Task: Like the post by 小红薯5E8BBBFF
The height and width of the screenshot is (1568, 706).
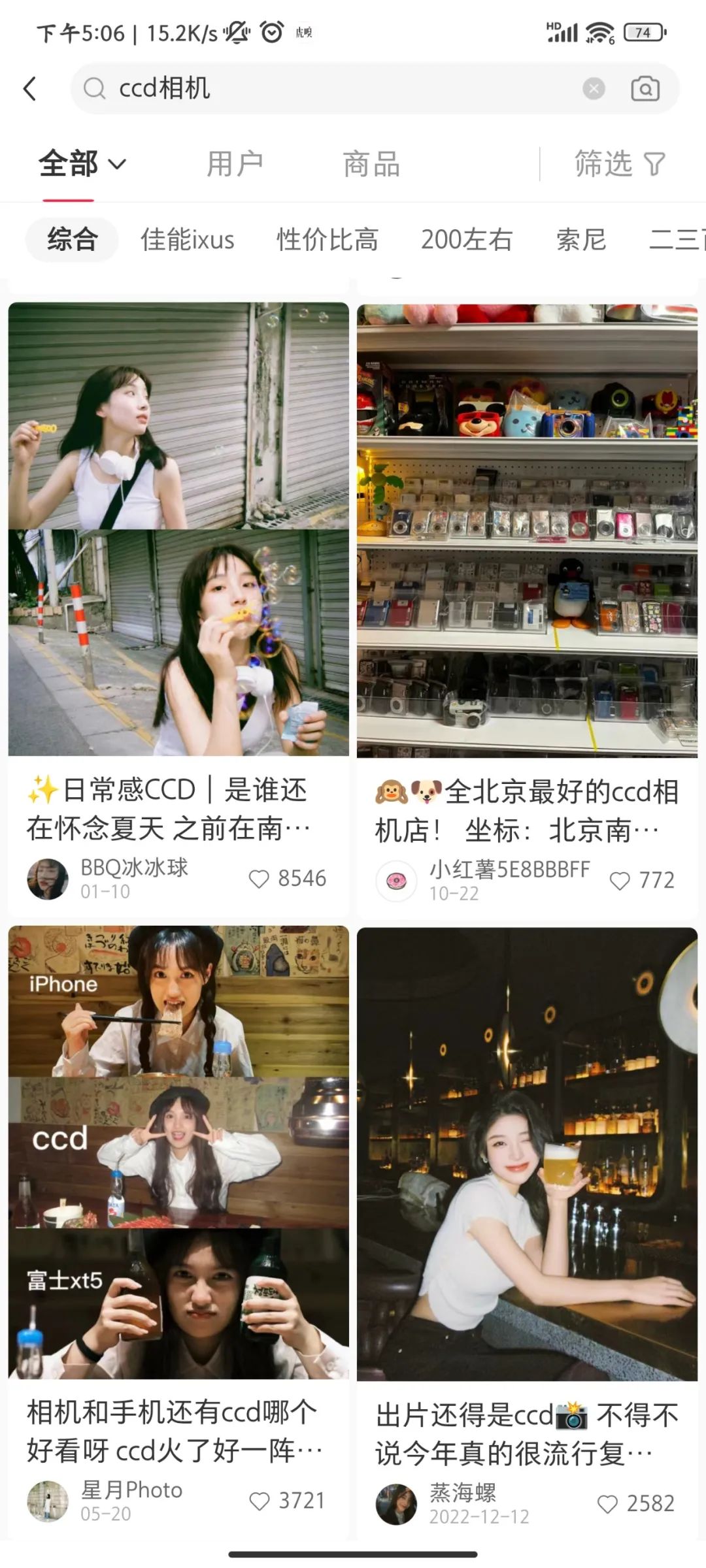Action: coord(620,881)
